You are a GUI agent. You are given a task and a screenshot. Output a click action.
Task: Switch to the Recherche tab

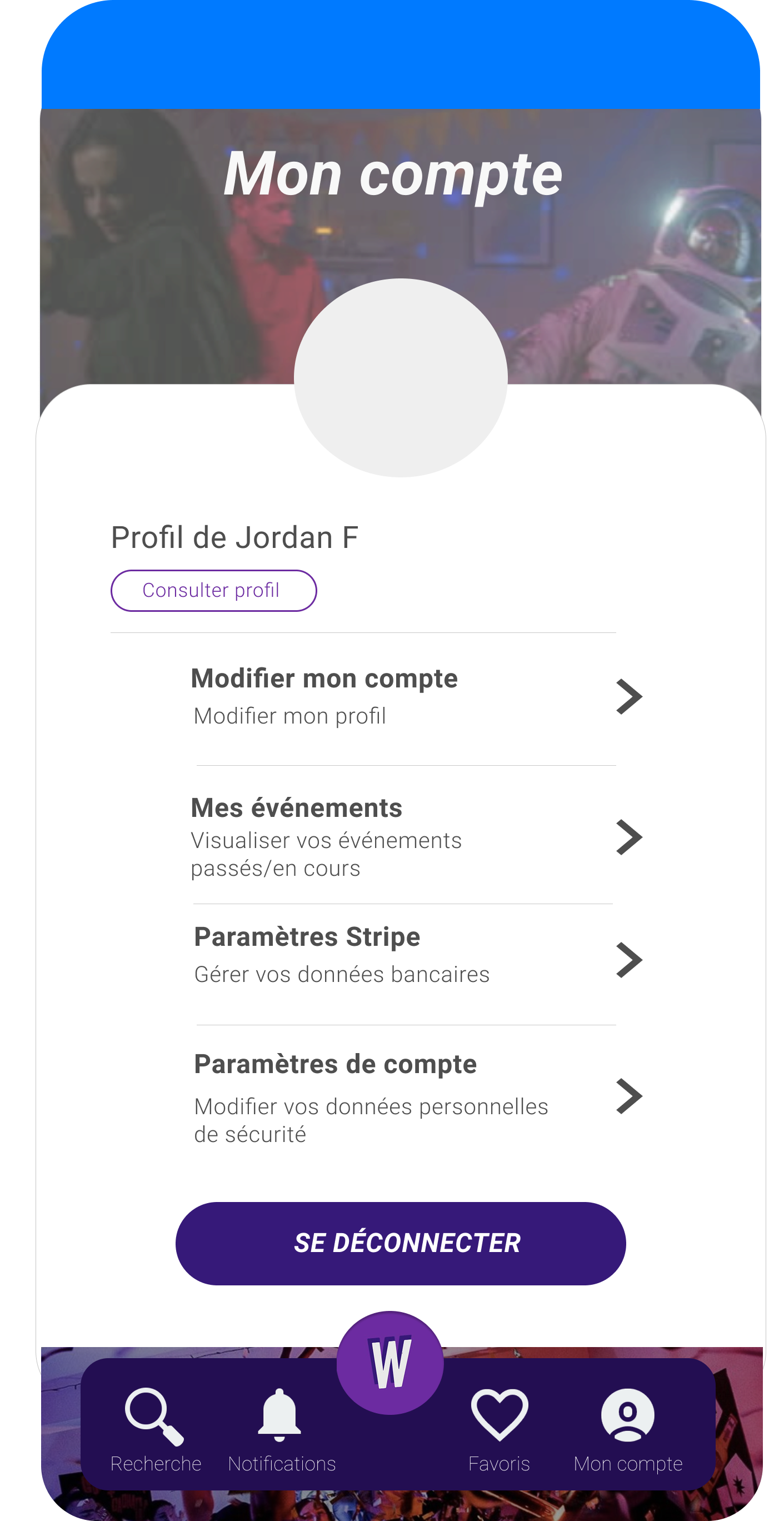[x=155, y=1430]
